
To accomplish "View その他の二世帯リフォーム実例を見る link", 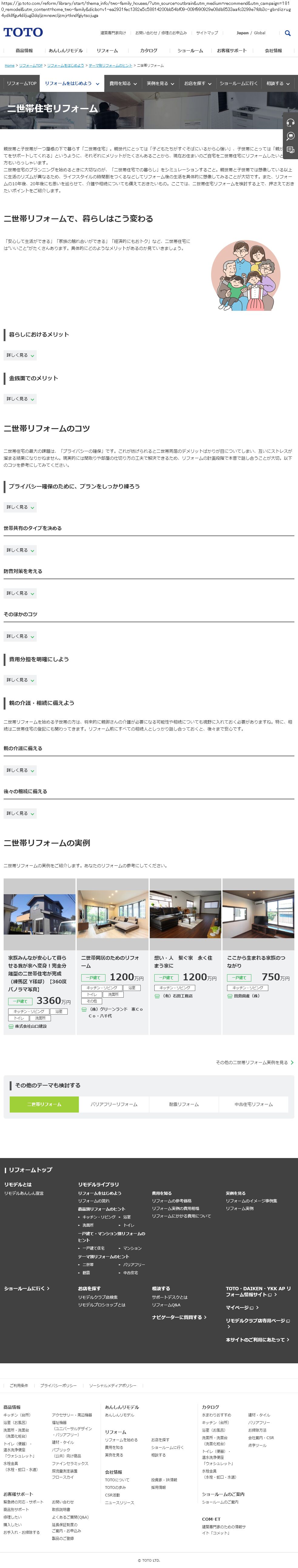I will [x=254, y=1062].
